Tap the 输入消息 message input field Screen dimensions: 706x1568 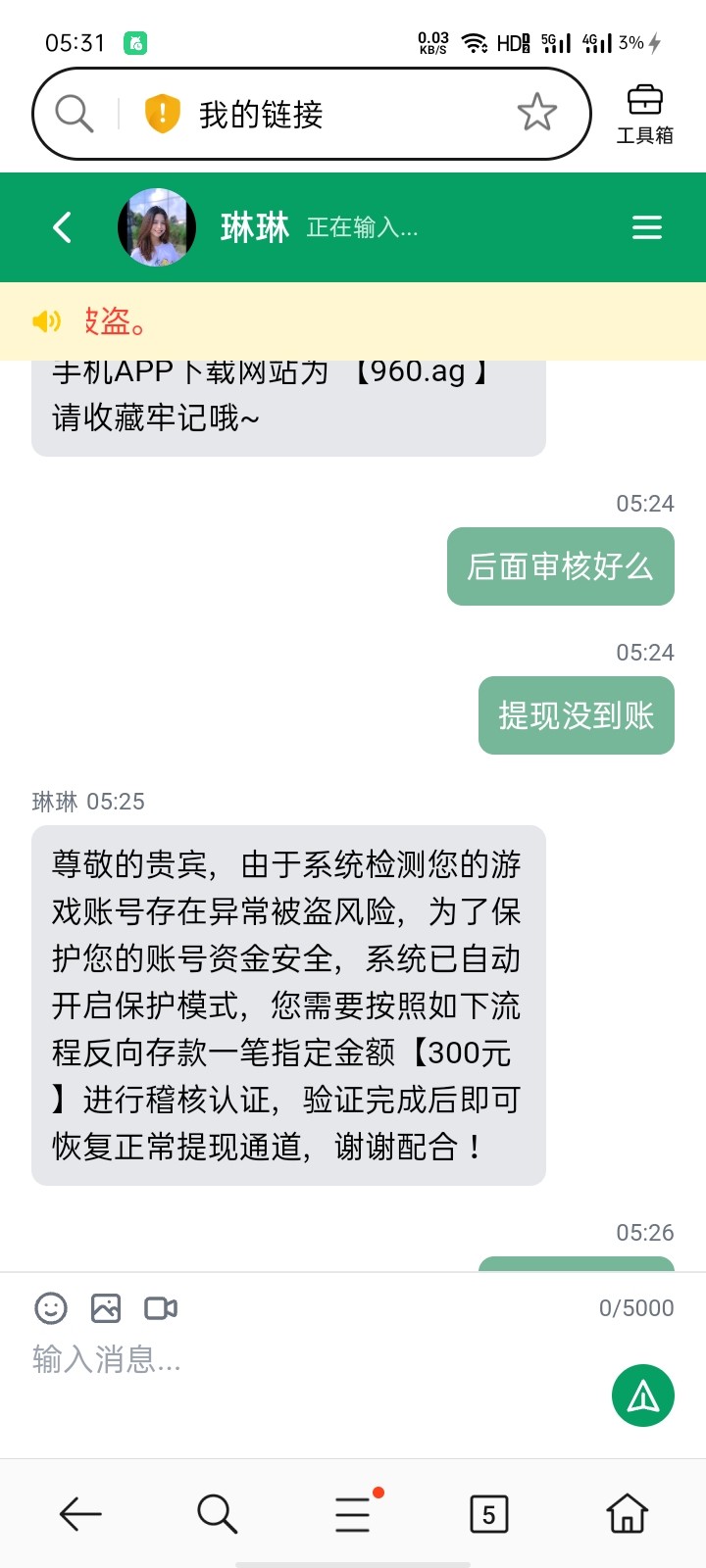click(x=196, y=1360)
